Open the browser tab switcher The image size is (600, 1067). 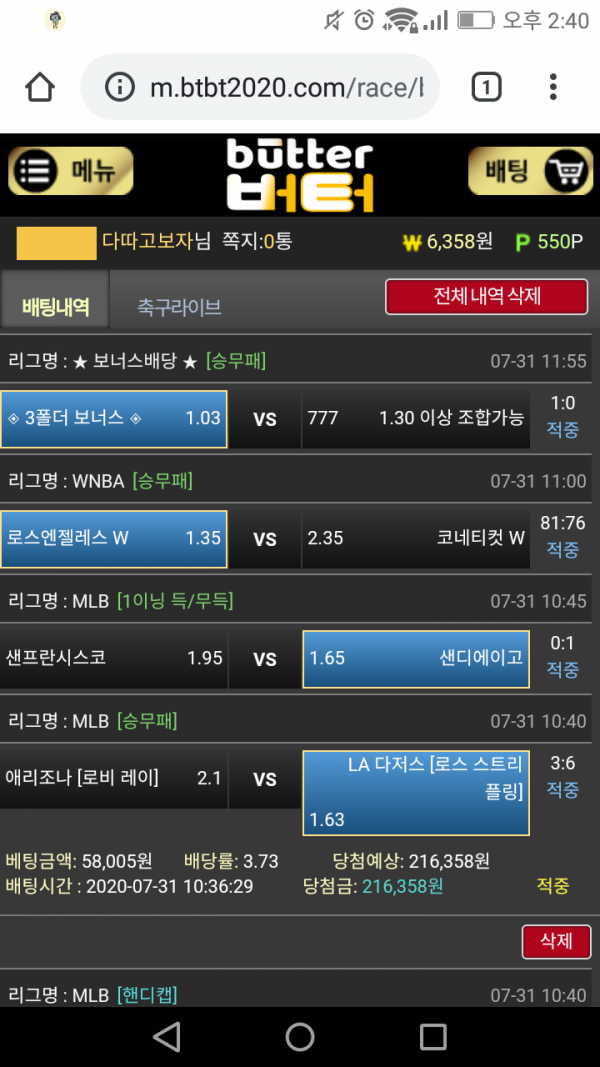pos(486,88)
